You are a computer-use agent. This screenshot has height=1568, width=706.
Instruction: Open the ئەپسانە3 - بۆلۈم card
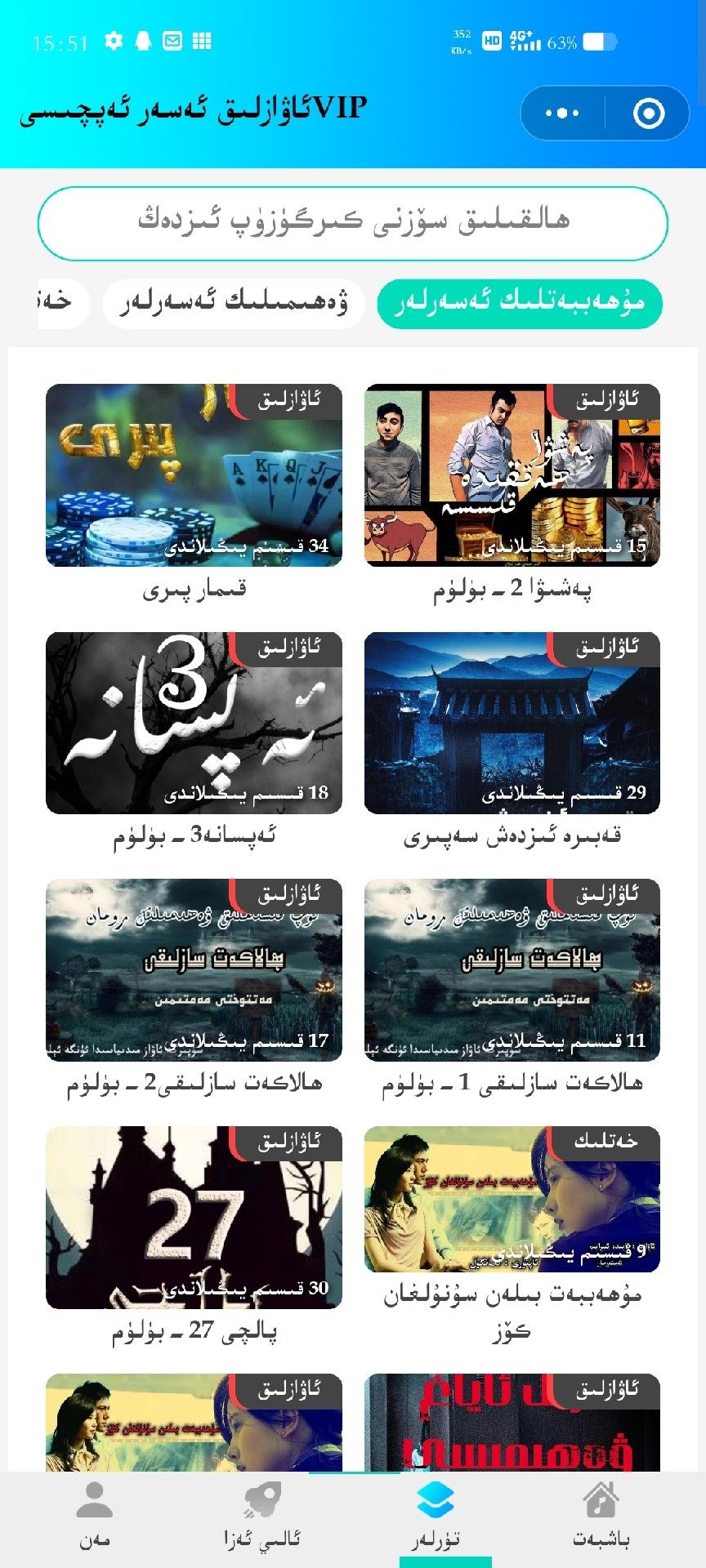194,724
